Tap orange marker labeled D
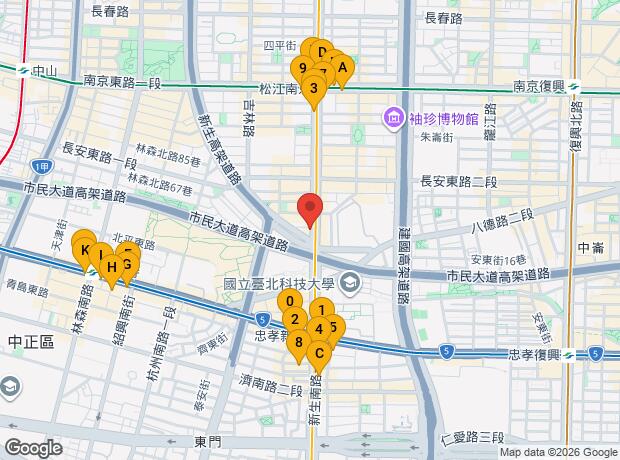 (322, 52)
